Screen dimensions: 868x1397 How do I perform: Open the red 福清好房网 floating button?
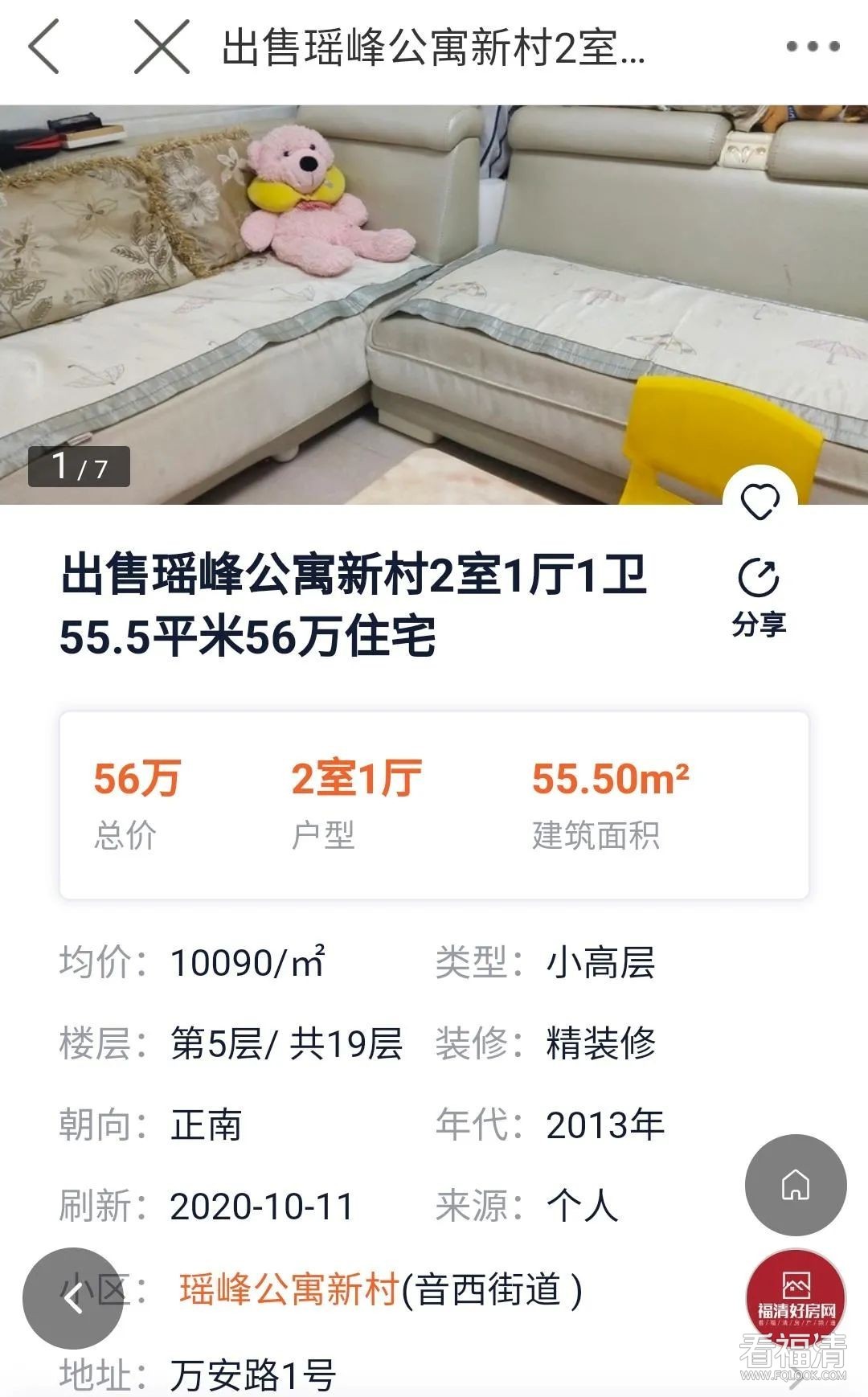[x=796, y=1296]
